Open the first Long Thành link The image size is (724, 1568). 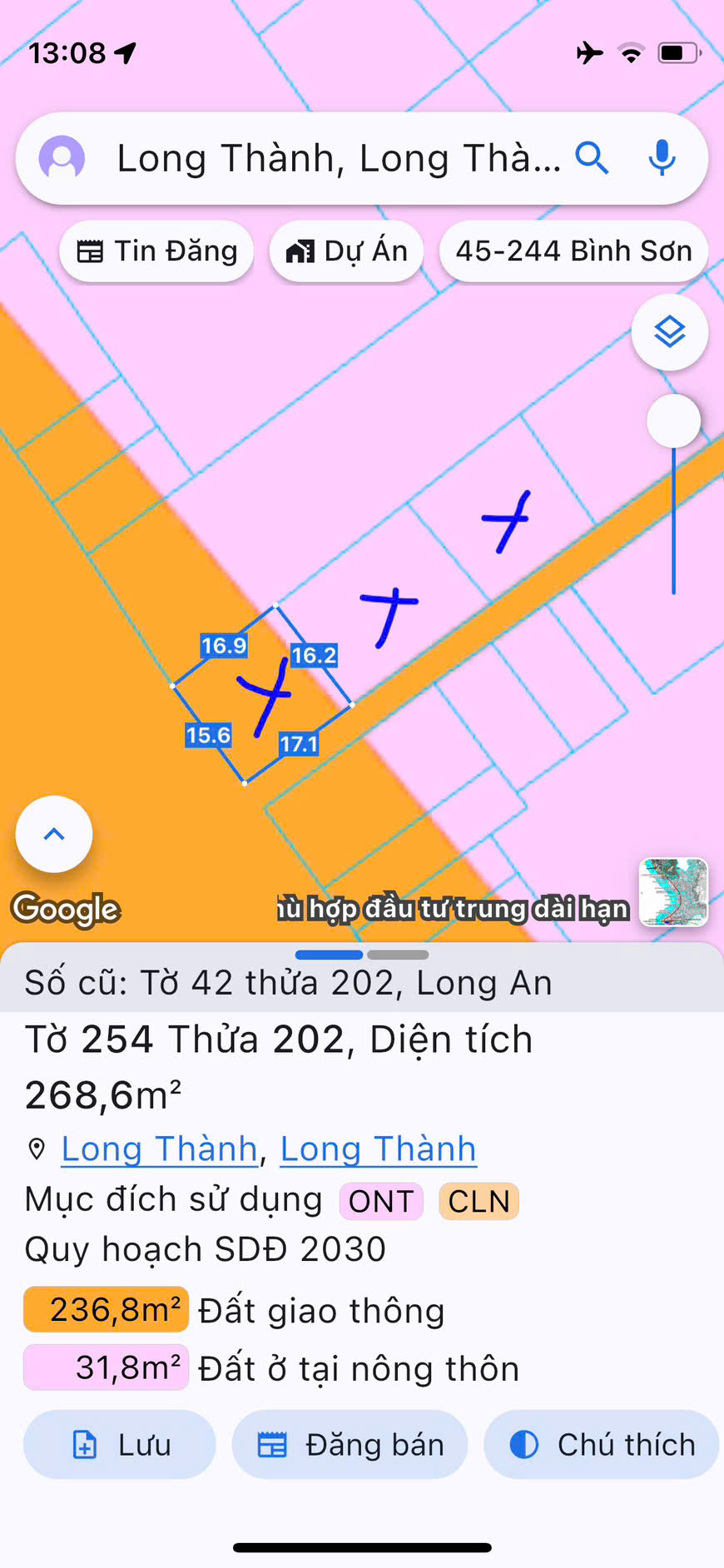(159, 1149)
